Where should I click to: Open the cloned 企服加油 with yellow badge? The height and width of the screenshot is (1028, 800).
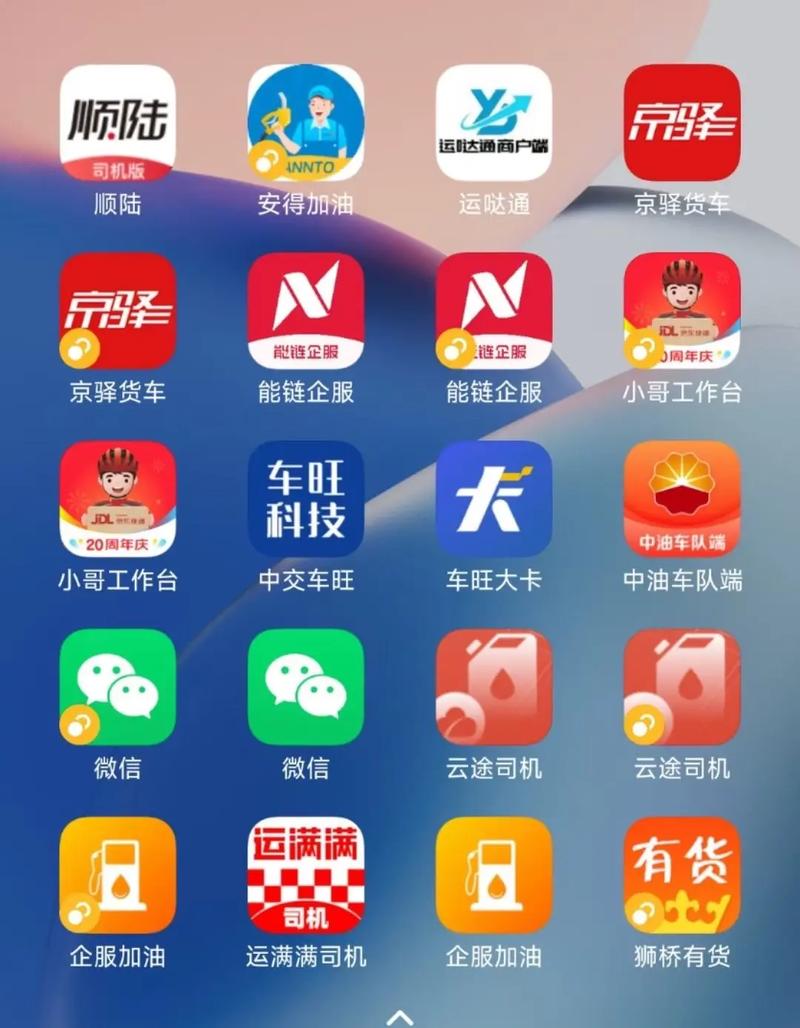click(x=118, y=875)
